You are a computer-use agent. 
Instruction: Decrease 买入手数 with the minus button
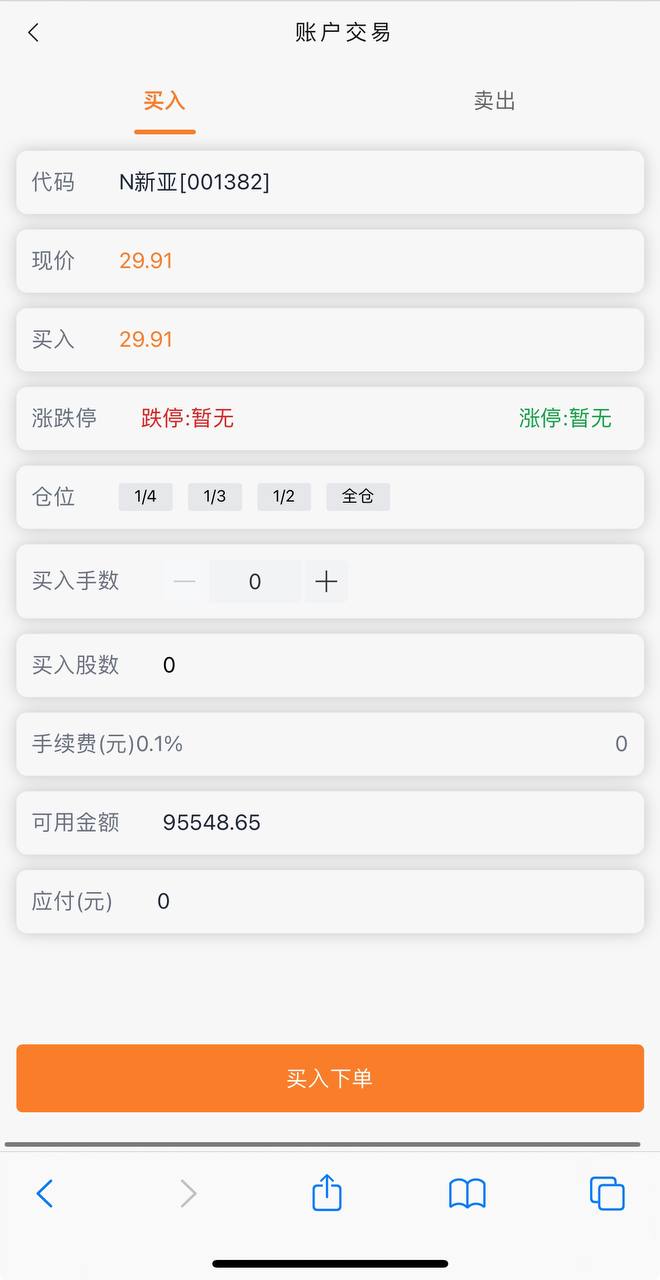pos(185,581)
